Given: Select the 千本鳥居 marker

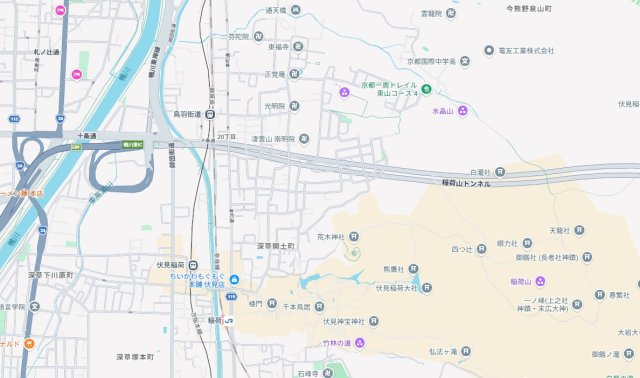Looking at the screenshot, I should tap(320, 307).
